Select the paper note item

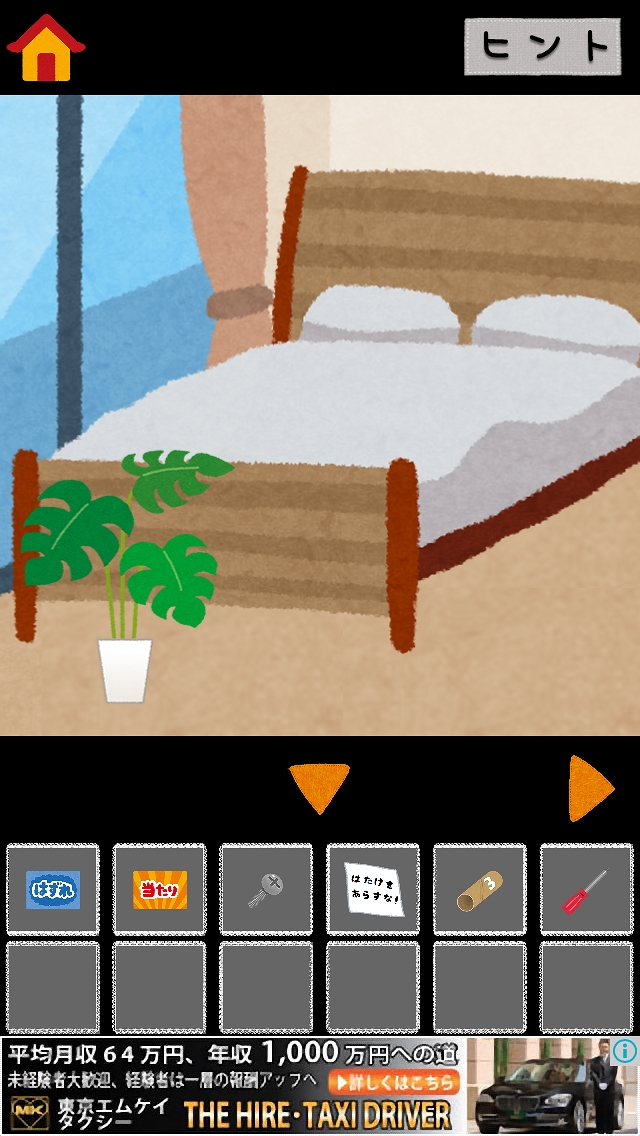pyautogui.click(x=373, y=889)
